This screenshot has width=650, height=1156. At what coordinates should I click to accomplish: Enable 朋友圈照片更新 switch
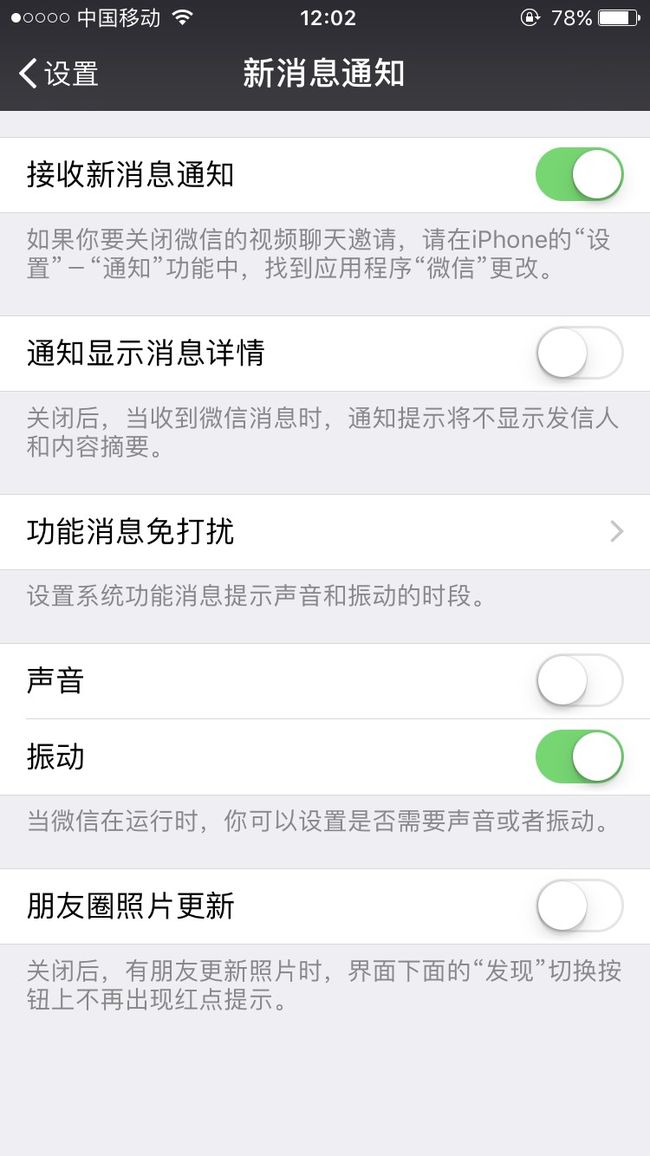579,906
